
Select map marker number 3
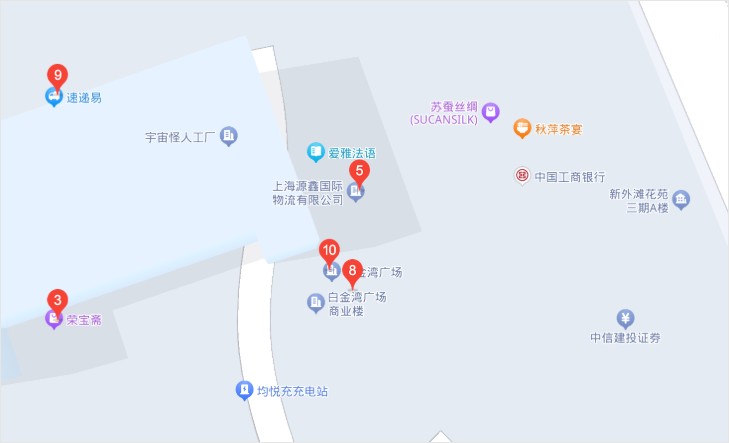pyautogui.click(x=58, y=299)
